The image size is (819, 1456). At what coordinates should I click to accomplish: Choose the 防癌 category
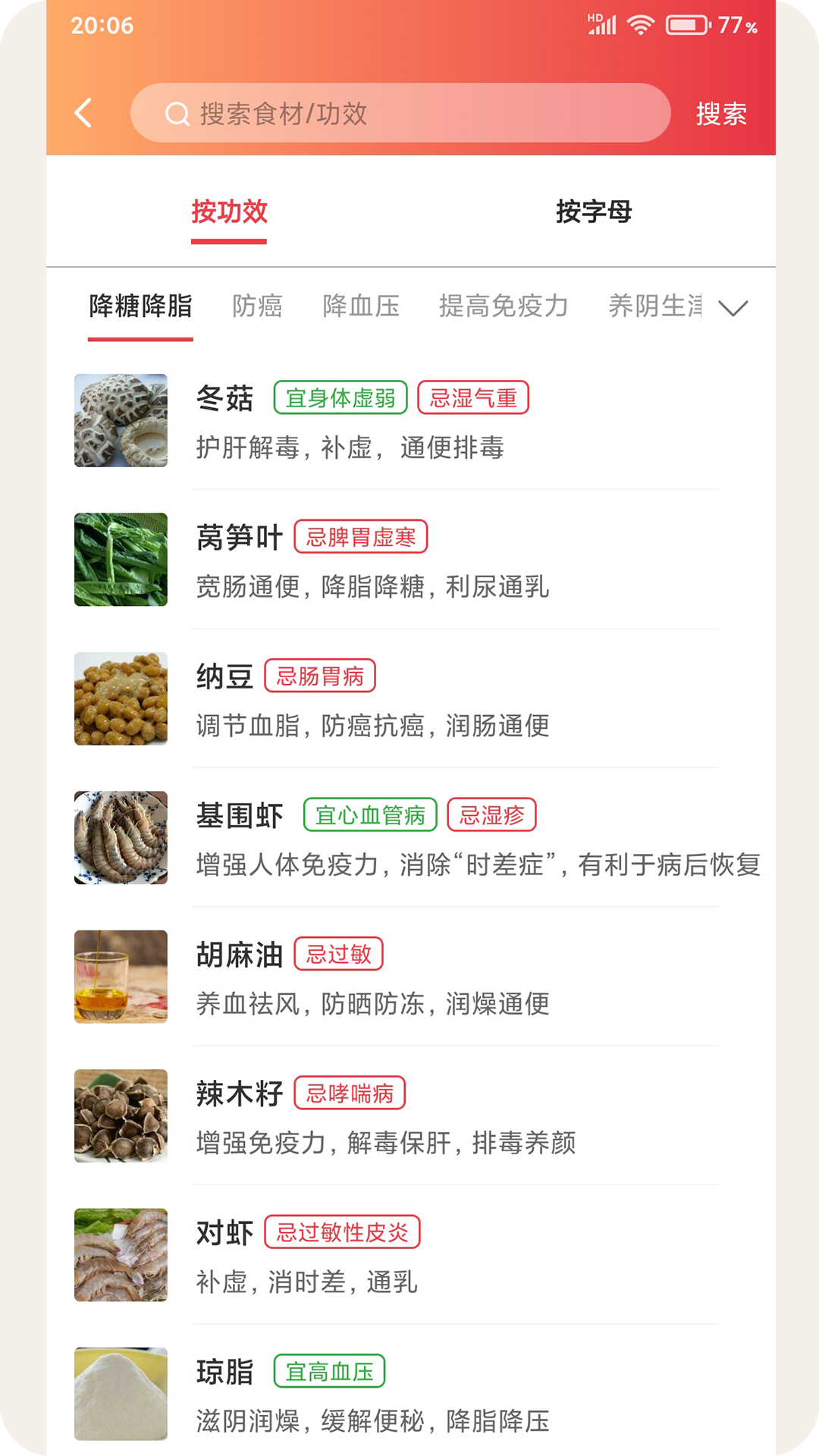(x=257, y=306)
